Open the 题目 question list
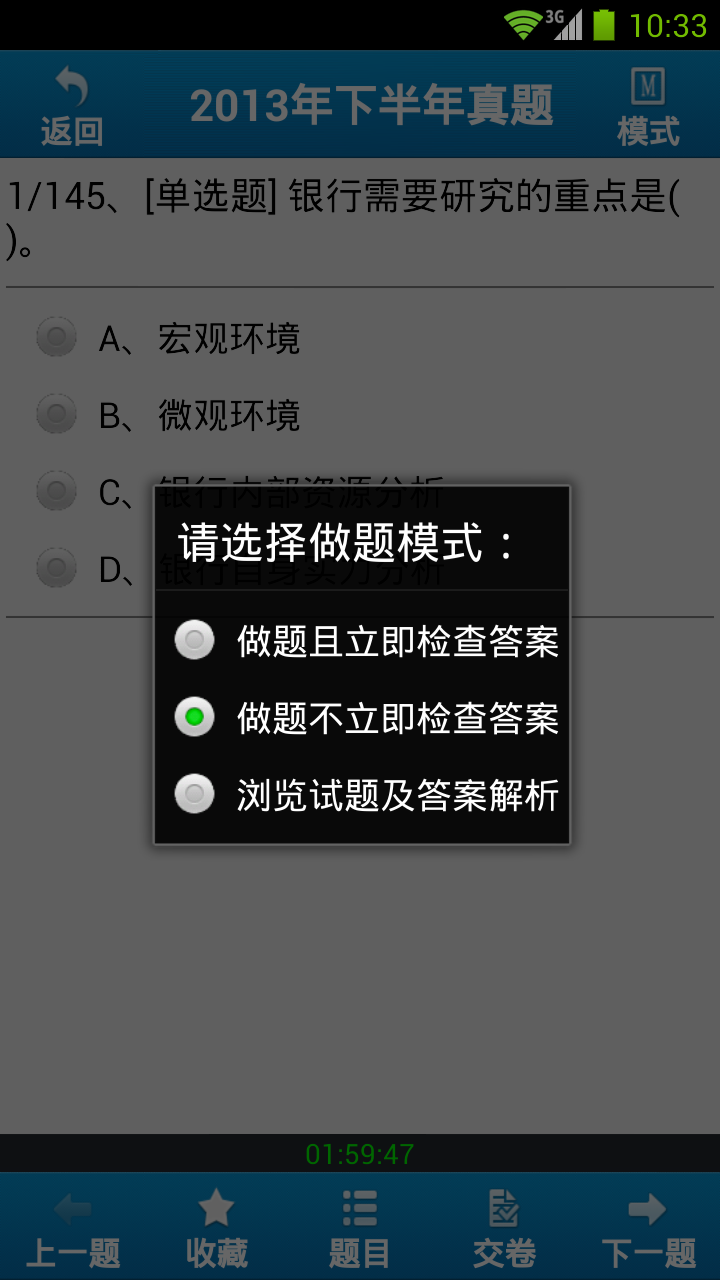The height and width of the screenshot is (1280, 720). pyautogui.click(x=359, y=1228)
